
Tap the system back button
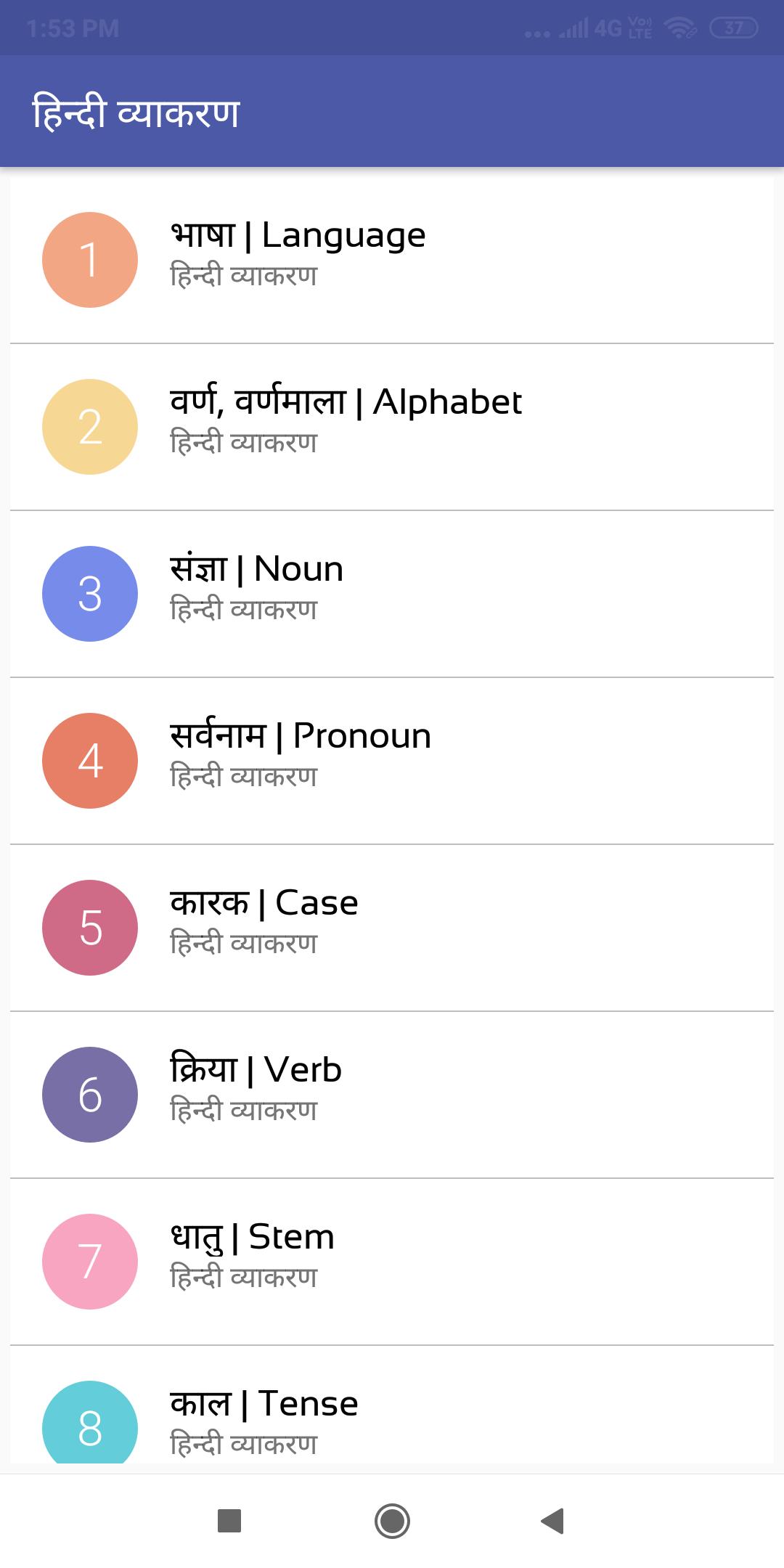click(x=553, y=1521)
